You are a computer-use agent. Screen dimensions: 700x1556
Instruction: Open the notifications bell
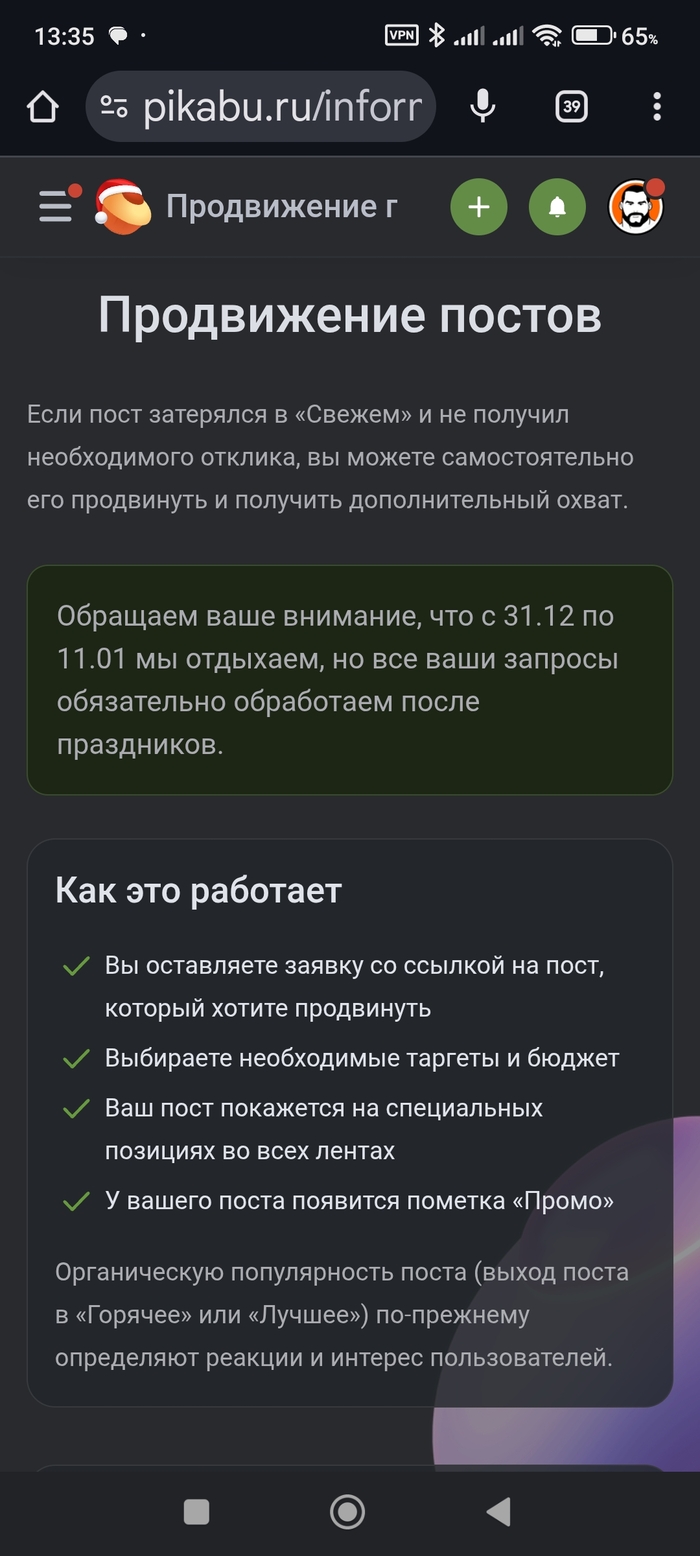(557, 207)
